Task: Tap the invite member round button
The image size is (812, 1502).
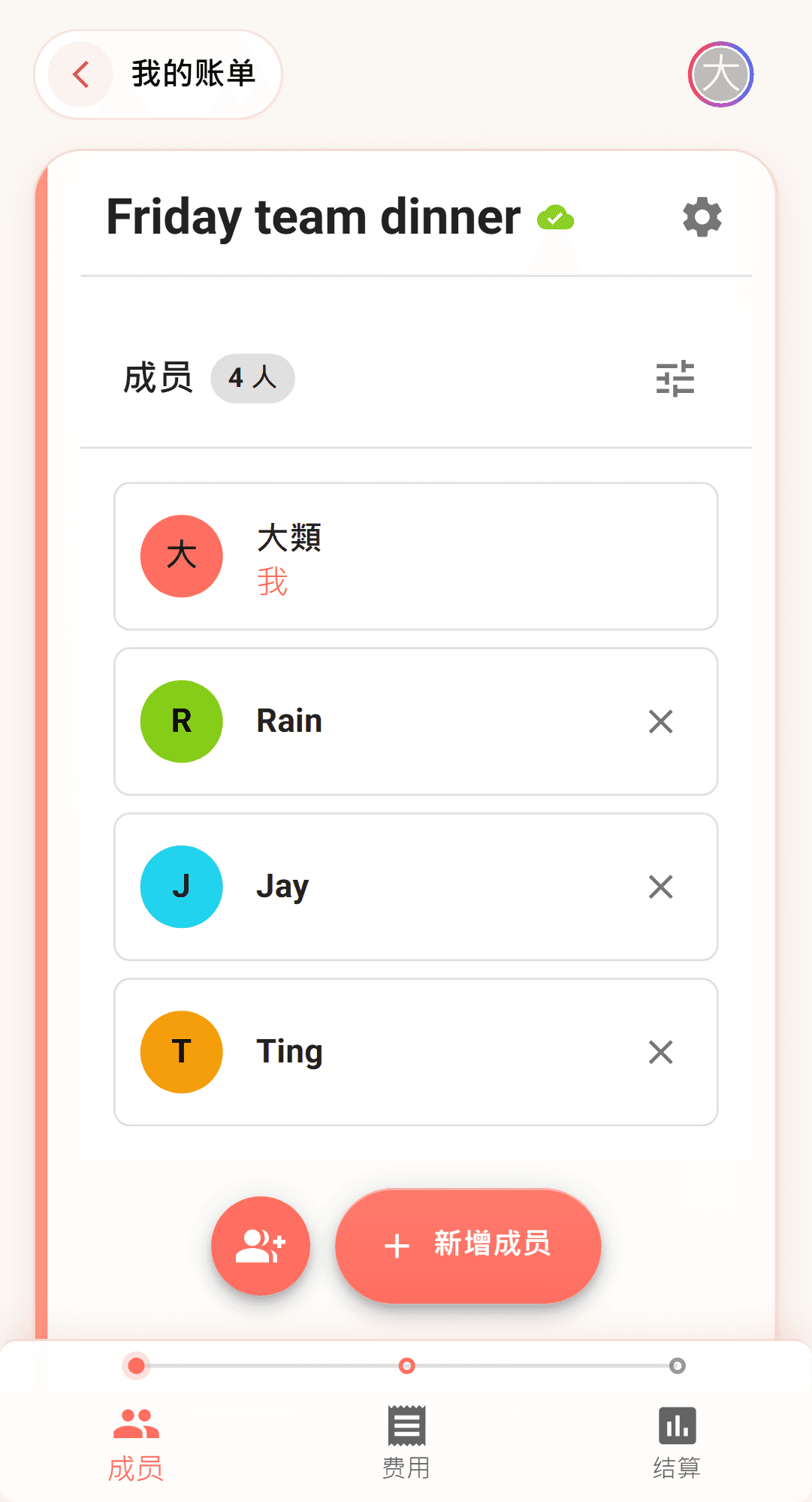Action: tap(261, 1245)
